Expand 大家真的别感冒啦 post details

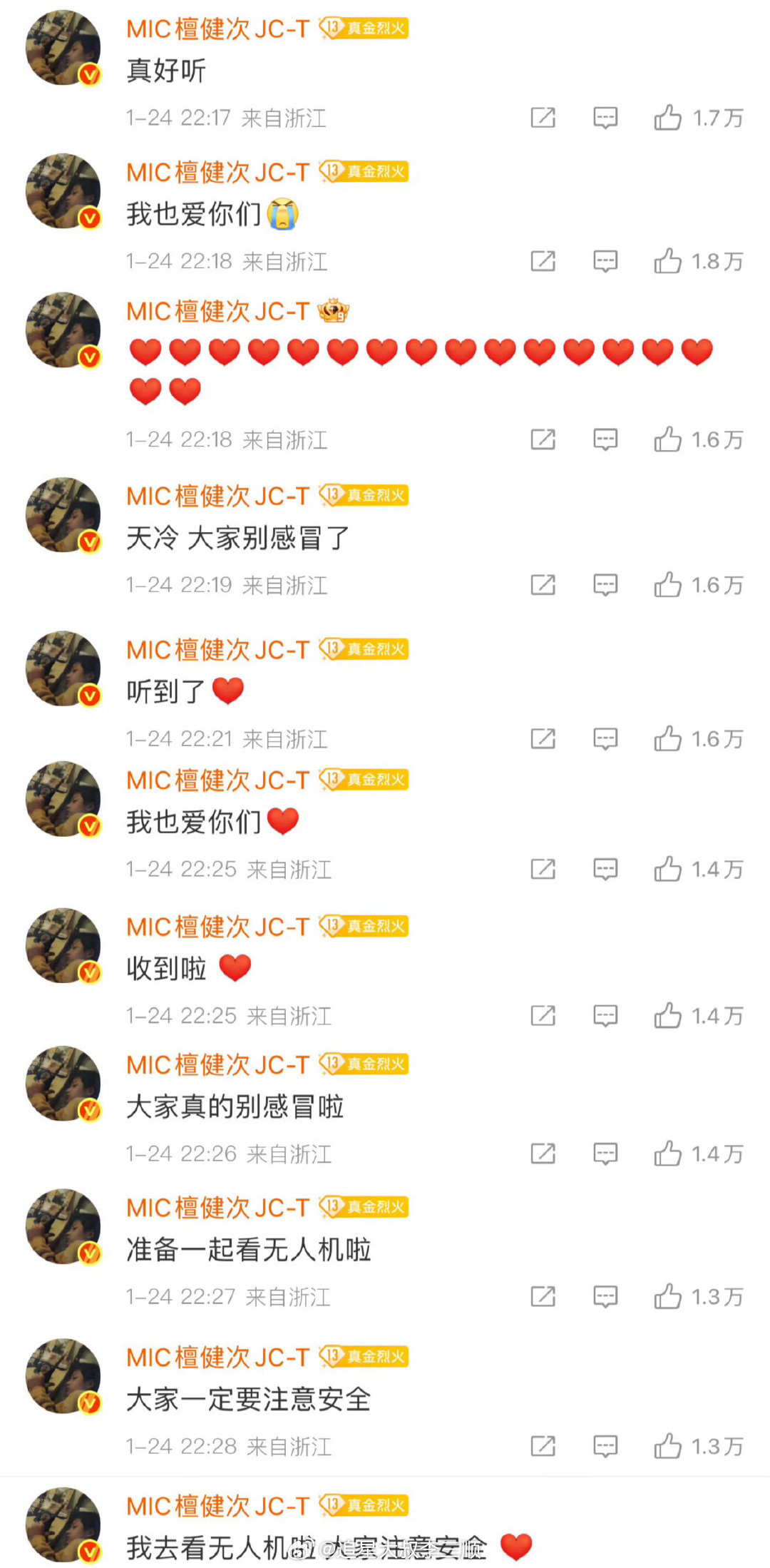[235, 1106]
